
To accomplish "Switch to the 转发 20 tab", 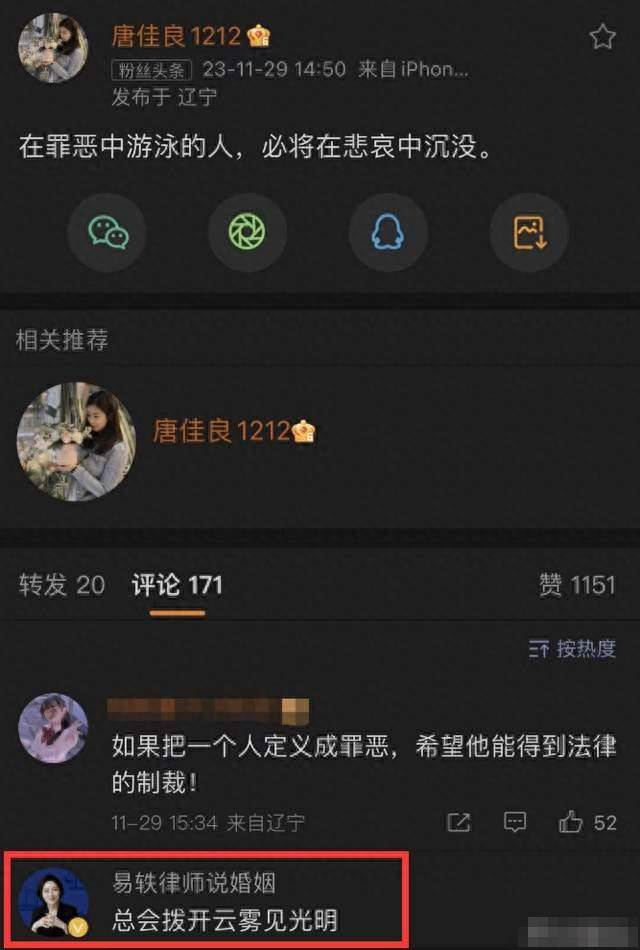I will pyautogui.click(x=61, y=585).
